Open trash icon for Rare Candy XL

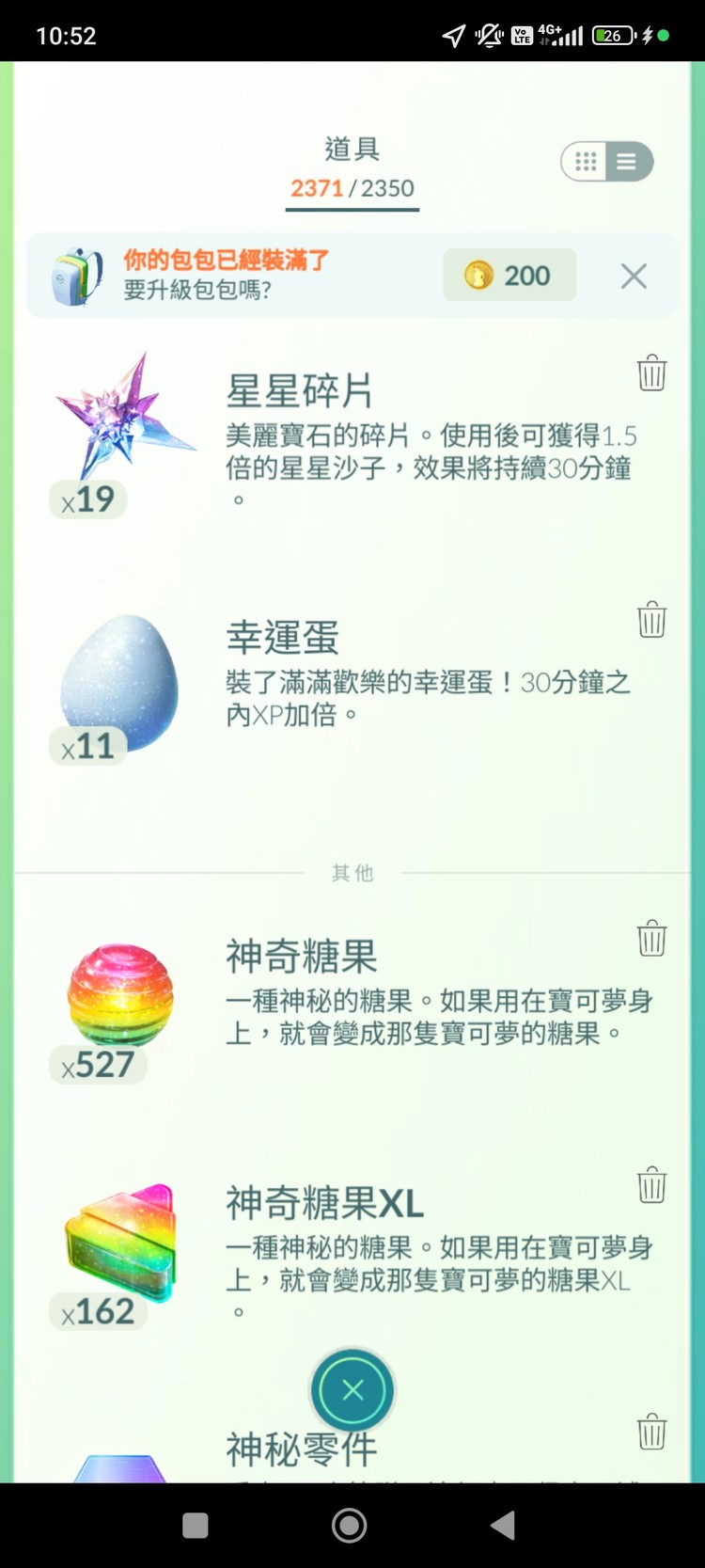click(652, 1185)
